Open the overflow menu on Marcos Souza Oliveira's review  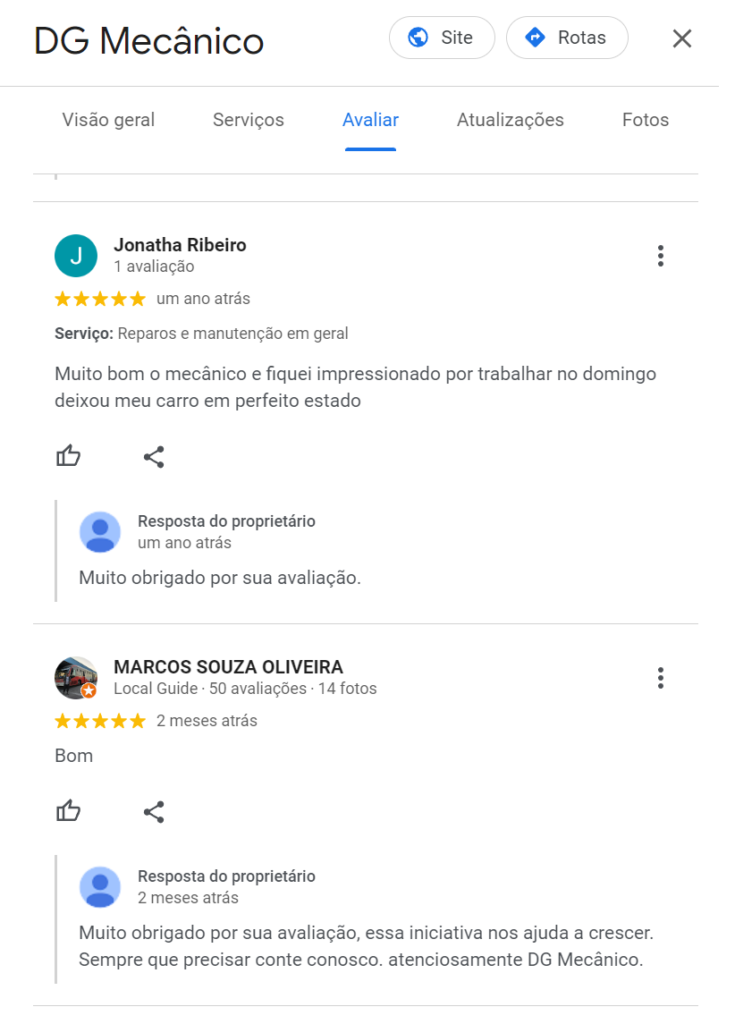point(660,678)
